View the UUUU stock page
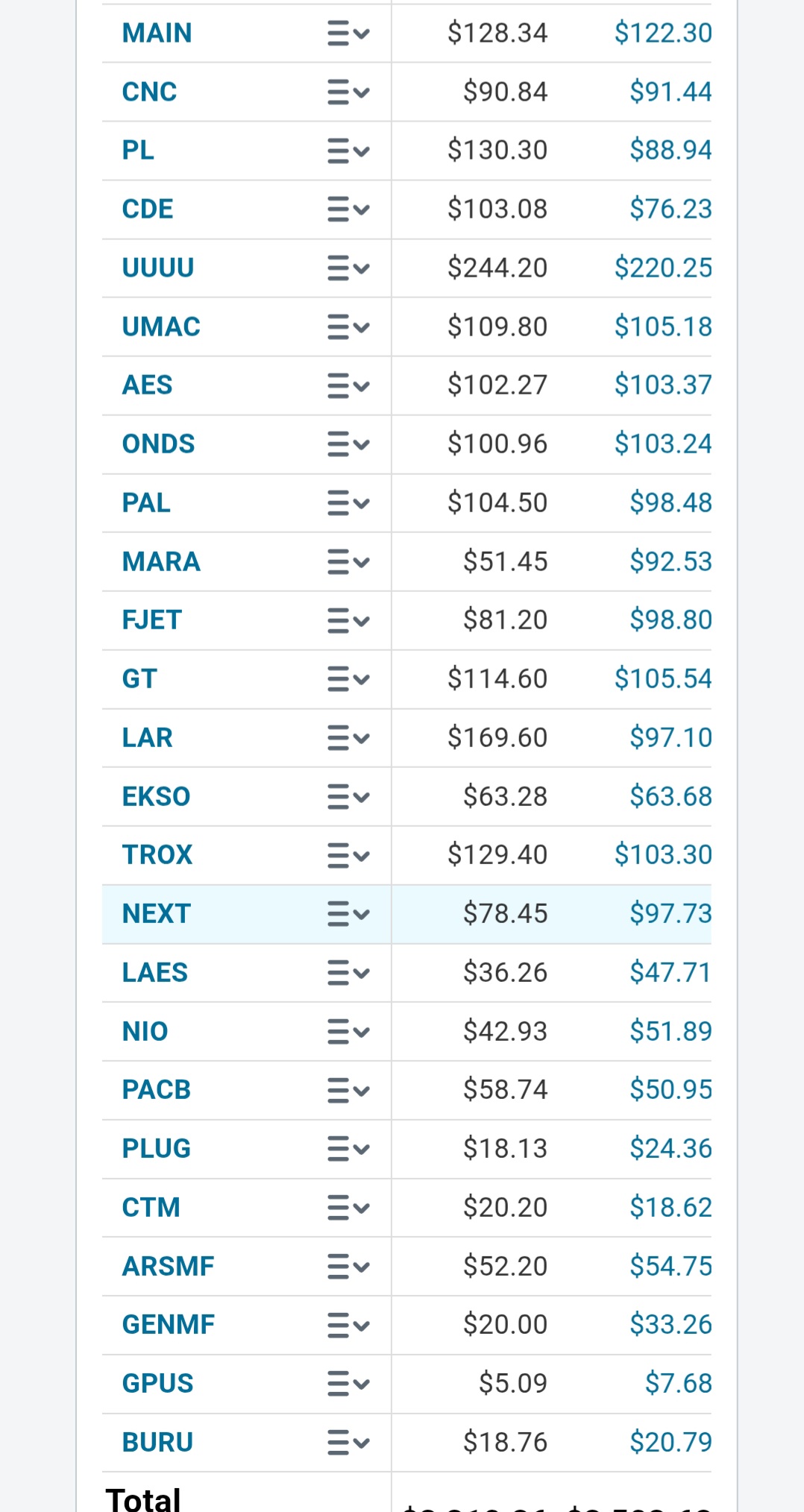Screen dimensions: 804x1512 tap(158, 268)
